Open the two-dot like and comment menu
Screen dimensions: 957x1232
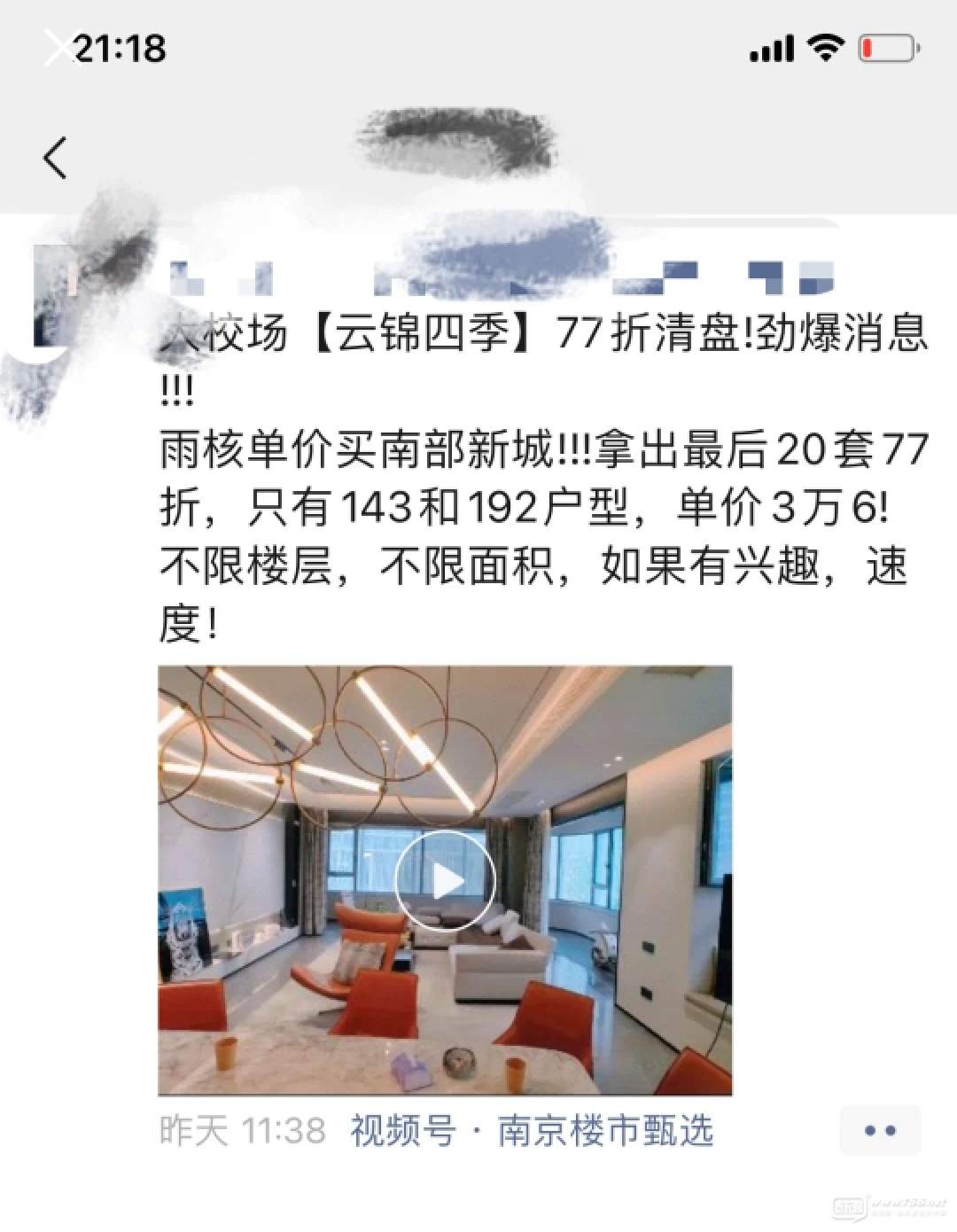pyautogui.click(x=879, y=1131)
